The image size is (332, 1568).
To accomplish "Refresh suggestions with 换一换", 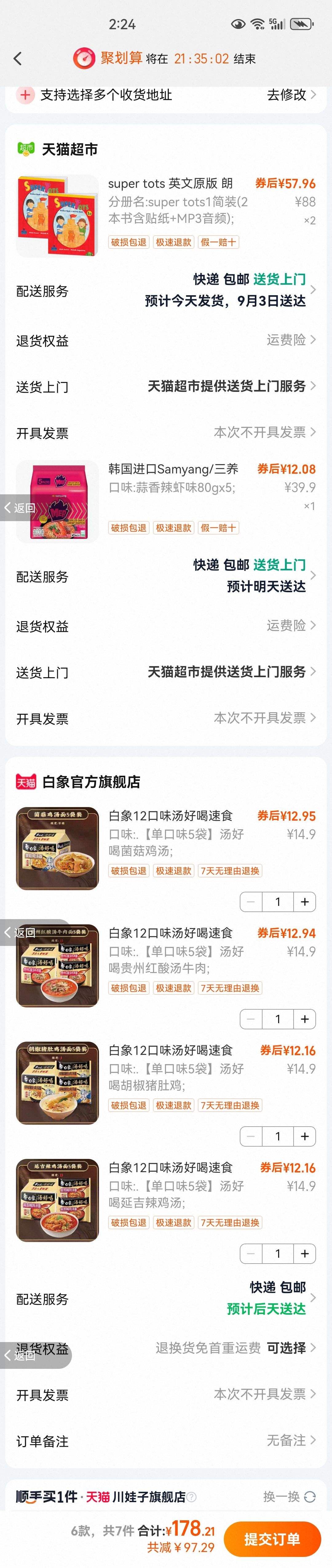I will click(x=289, y=1496).
